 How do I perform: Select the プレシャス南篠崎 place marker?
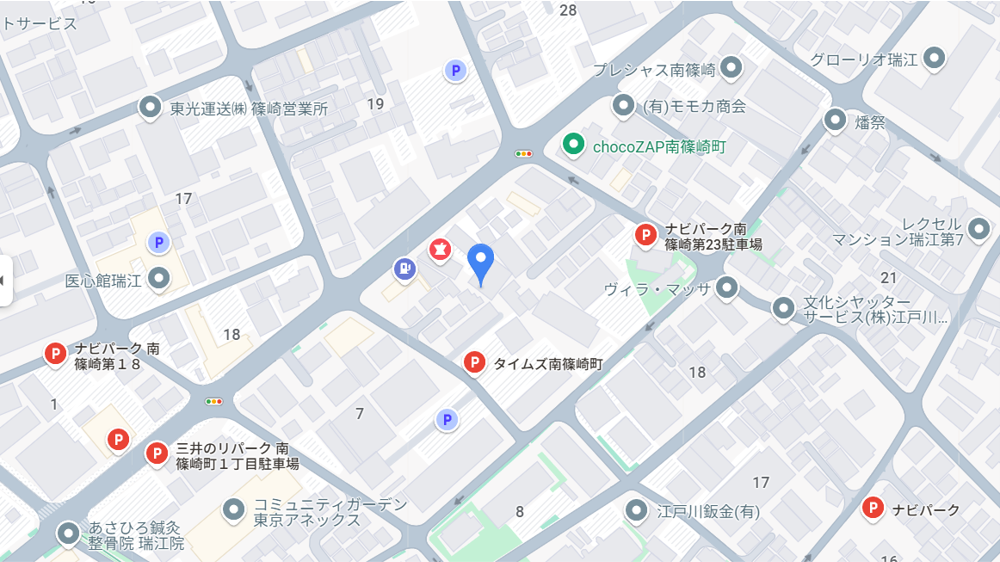pyautogui.click(x=732, y=69)
